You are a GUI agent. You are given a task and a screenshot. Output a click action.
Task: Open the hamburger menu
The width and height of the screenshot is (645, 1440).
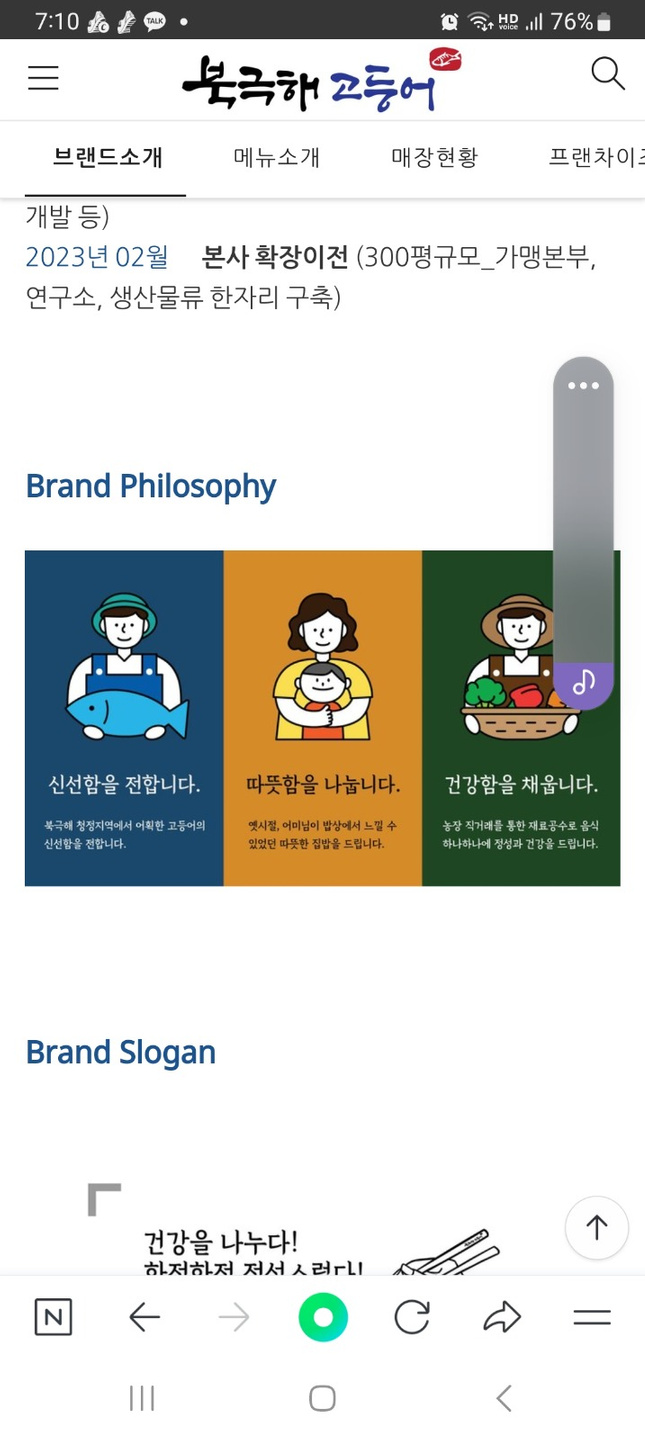pyautogui.click(x=43, y=78)
